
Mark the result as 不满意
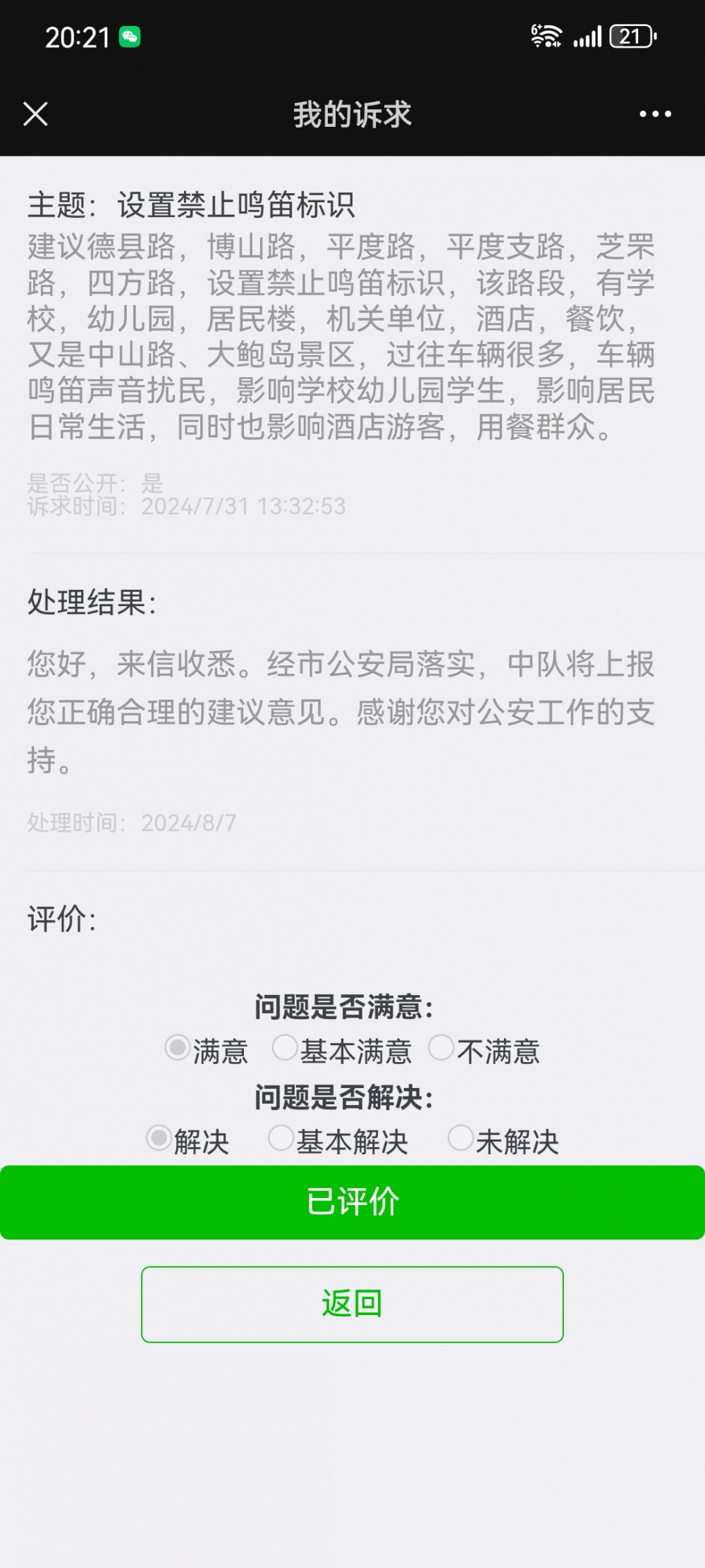pyautogui.click(x=441, y=1047)
